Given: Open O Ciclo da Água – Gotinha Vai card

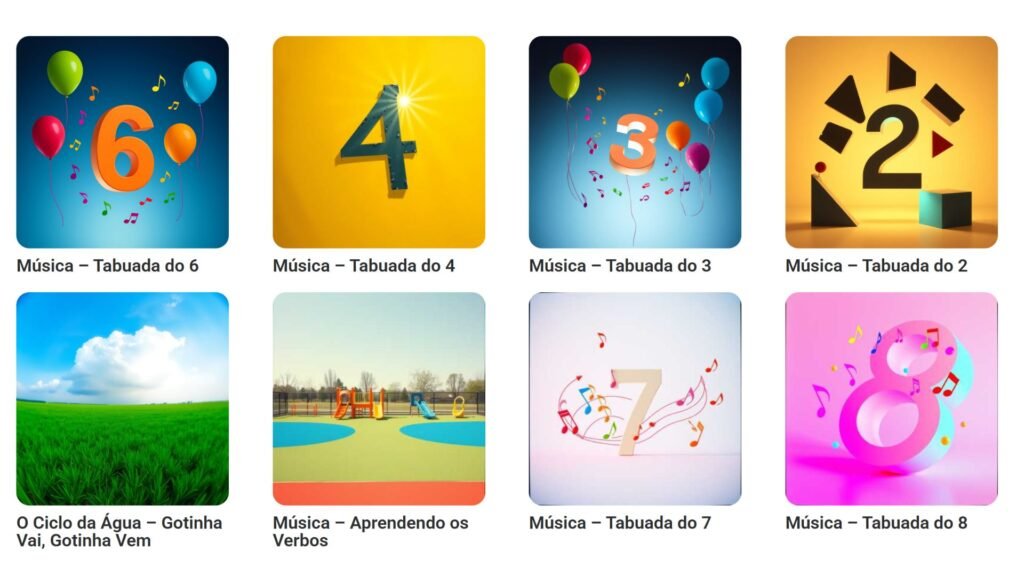Looking at the screenshot, I should pyautogui.click(x=122, y=398).
